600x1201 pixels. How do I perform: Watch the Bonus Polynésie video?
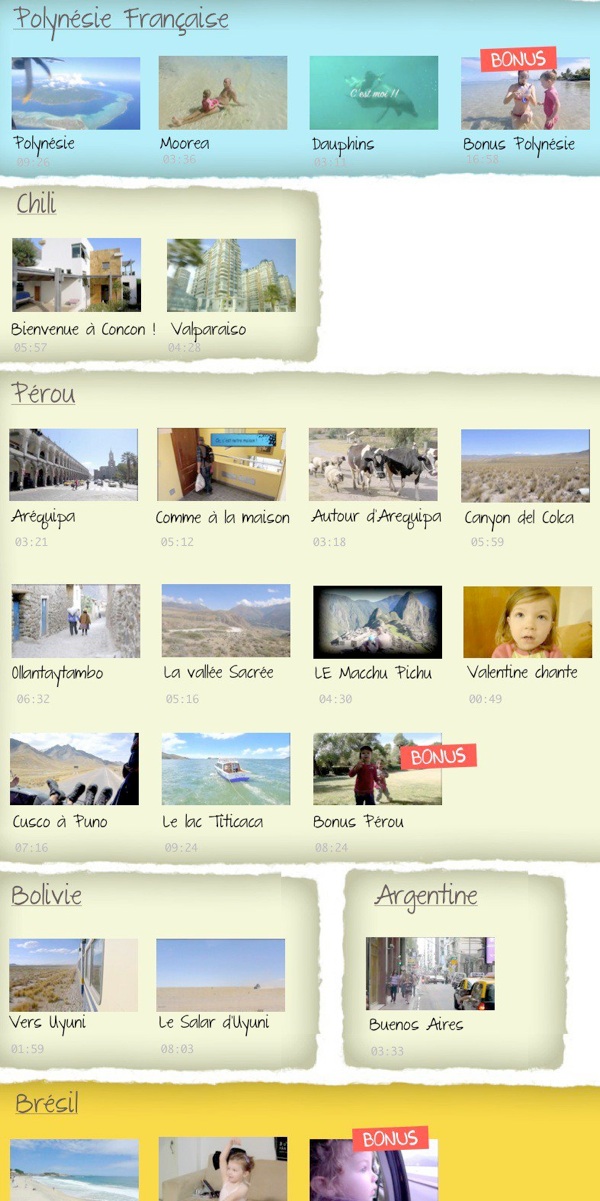click(525, 95)
